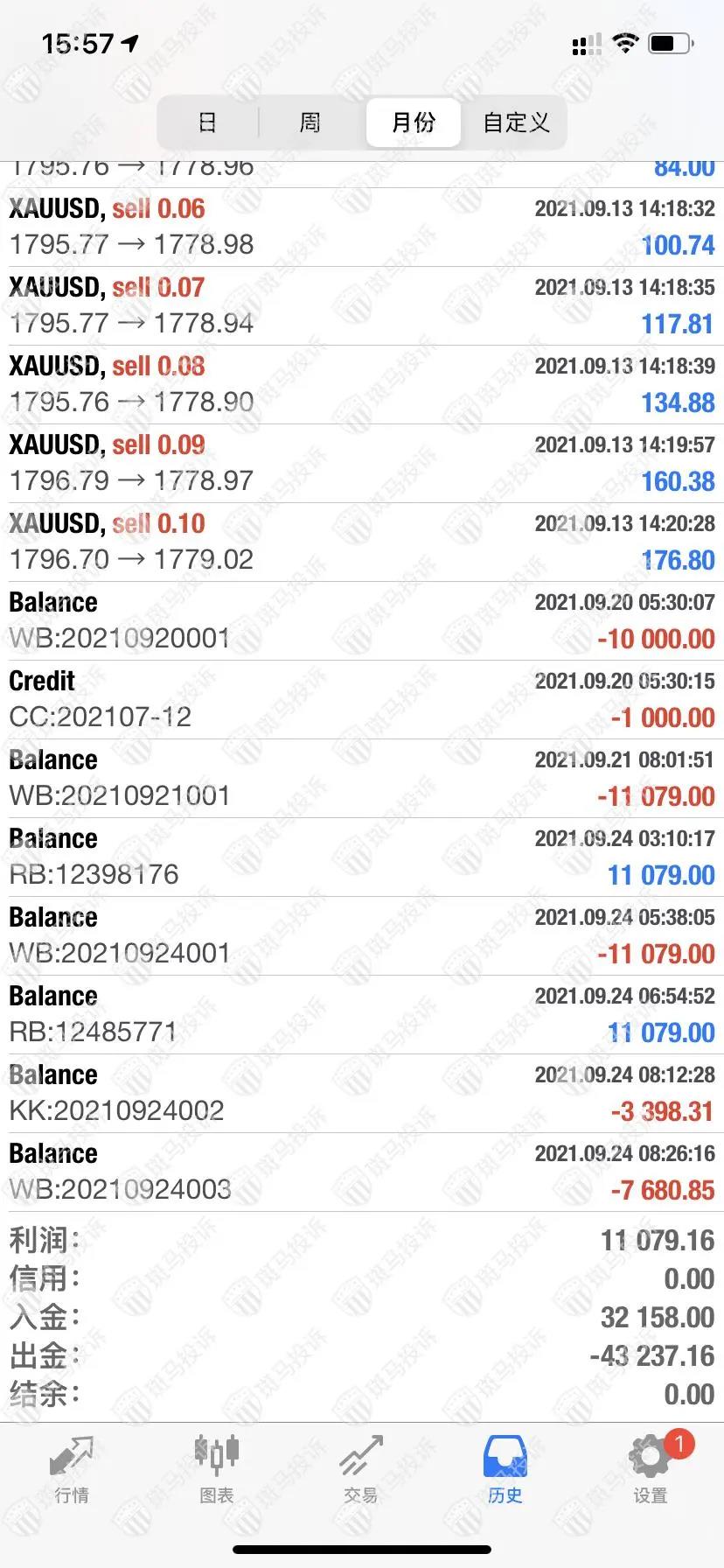This screenshot has width=724, height=1568.
Task: Expand the XAUUSD sell 0.10 trade row
Action: (362, 542)
